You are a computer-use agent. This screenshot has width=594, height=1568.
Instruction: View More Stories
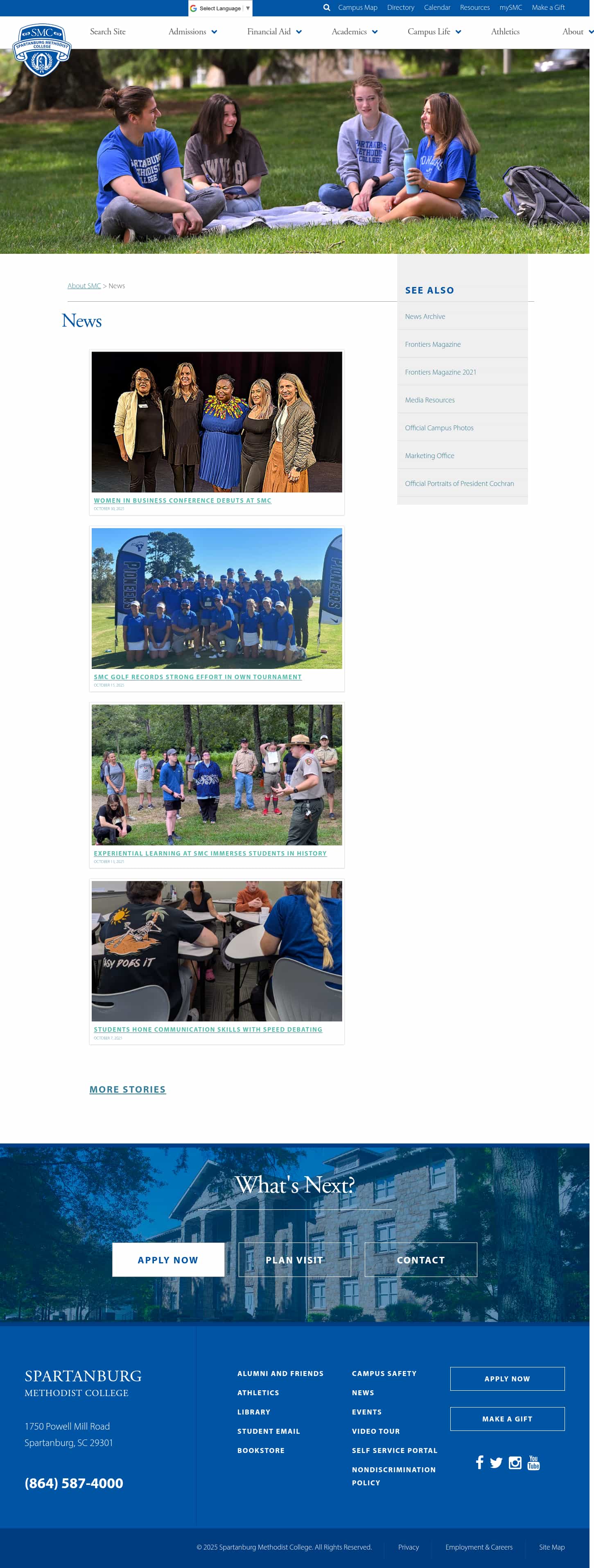128,1089
